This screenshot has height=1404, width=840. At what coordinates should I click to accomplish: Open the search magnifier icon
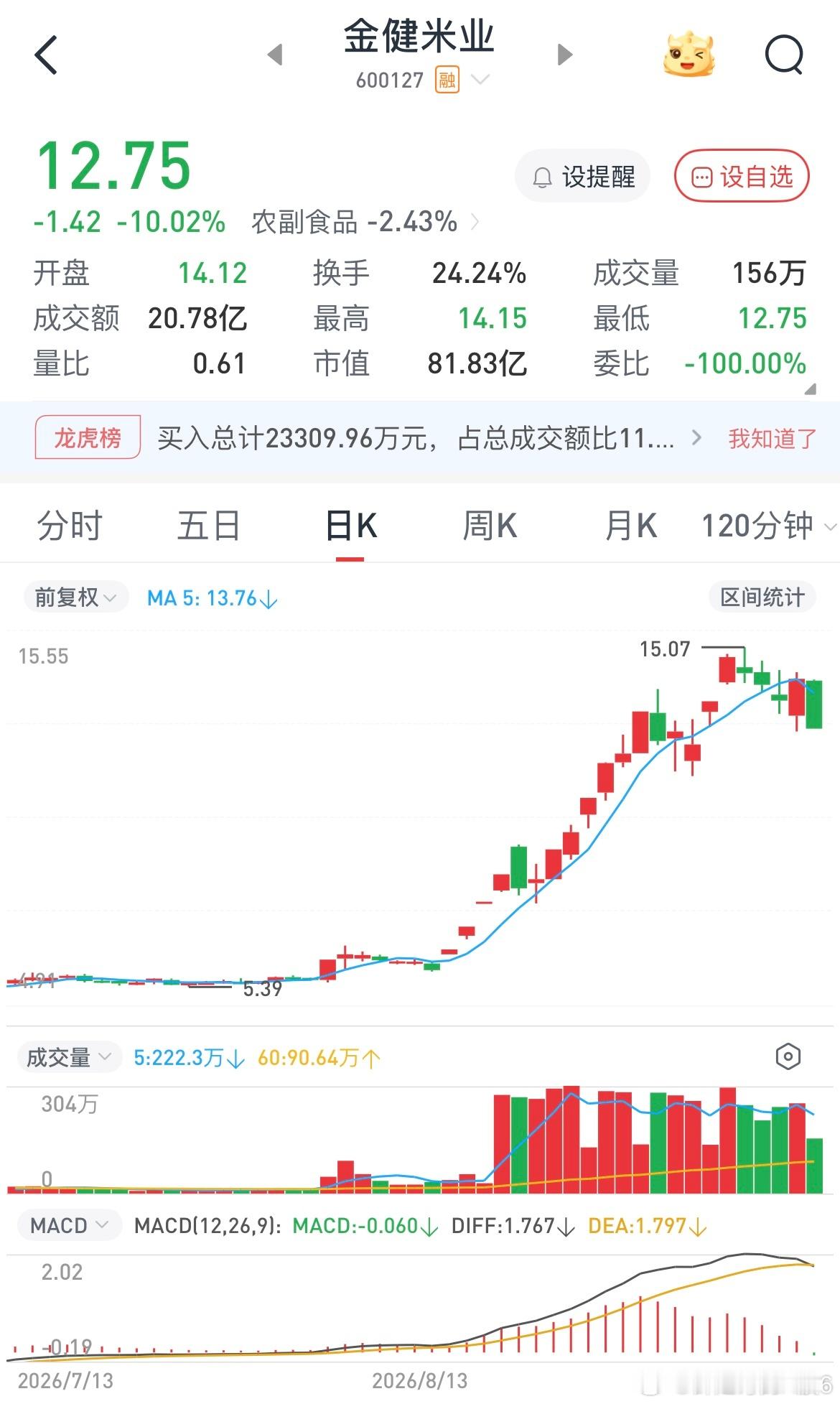(x=784, y=55)
